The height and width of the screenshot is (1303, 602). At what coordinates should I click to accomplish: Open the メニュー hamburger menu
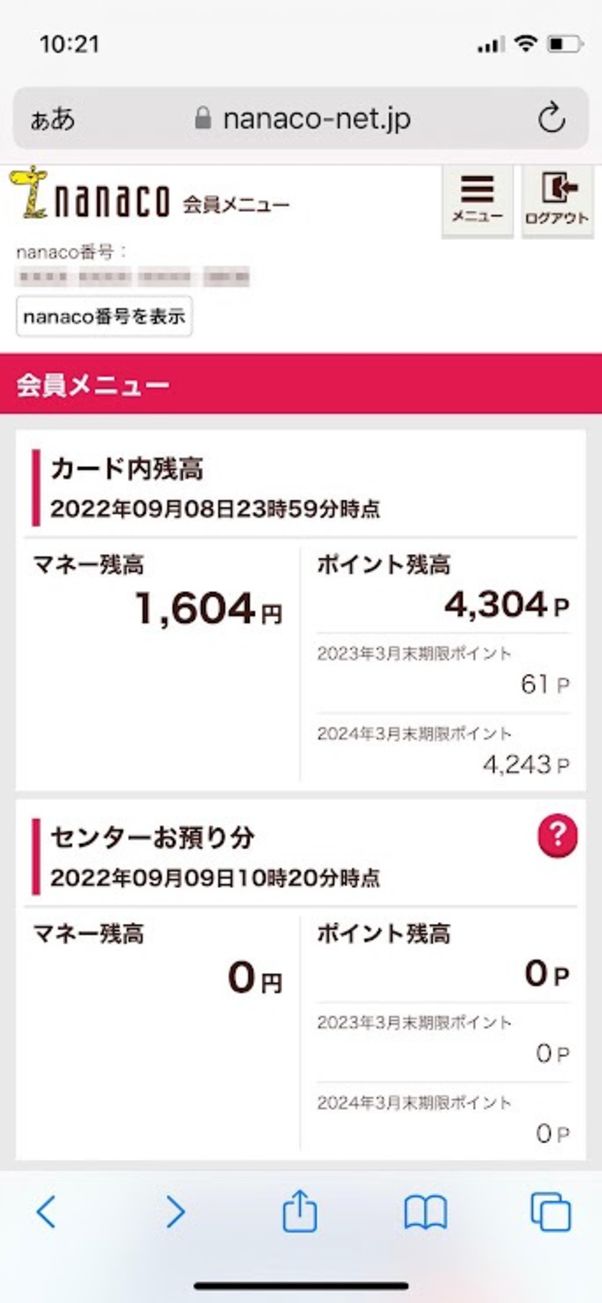[477, 200]
